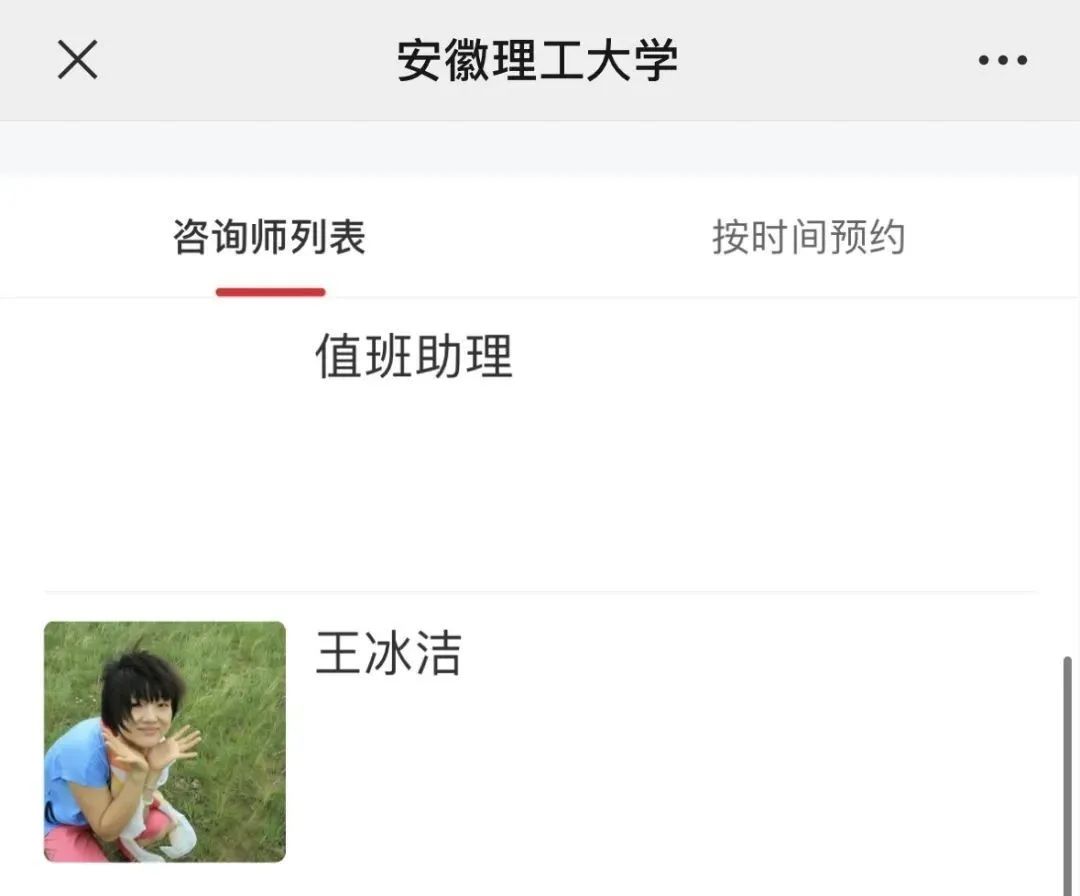Close the 安徽理工大学 page
Image resolution: width=1080 pixels, height=896 pixels.
click(77, 60)
